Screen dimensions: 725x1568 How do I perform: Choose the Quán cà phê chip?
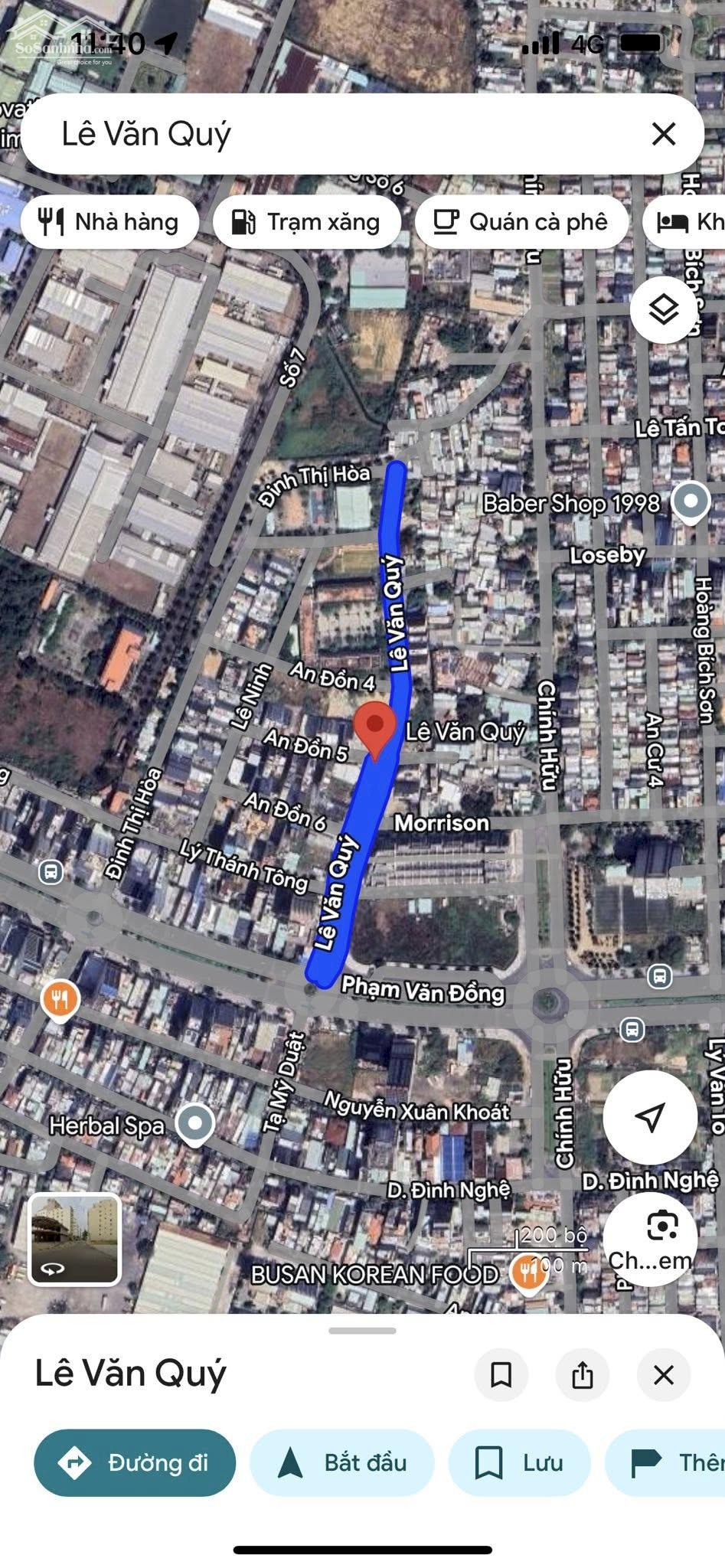[x=521, y=222]
